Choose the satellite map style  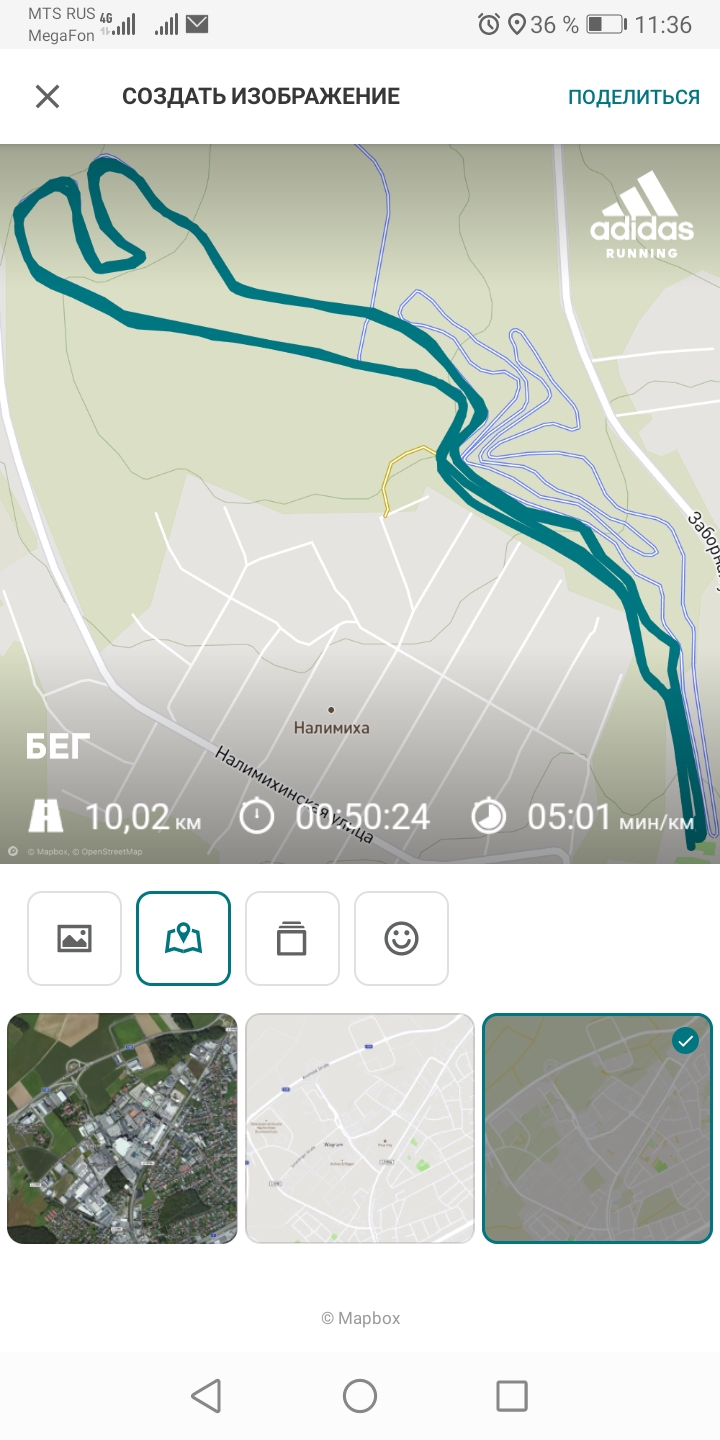[x=122, y=1128]
